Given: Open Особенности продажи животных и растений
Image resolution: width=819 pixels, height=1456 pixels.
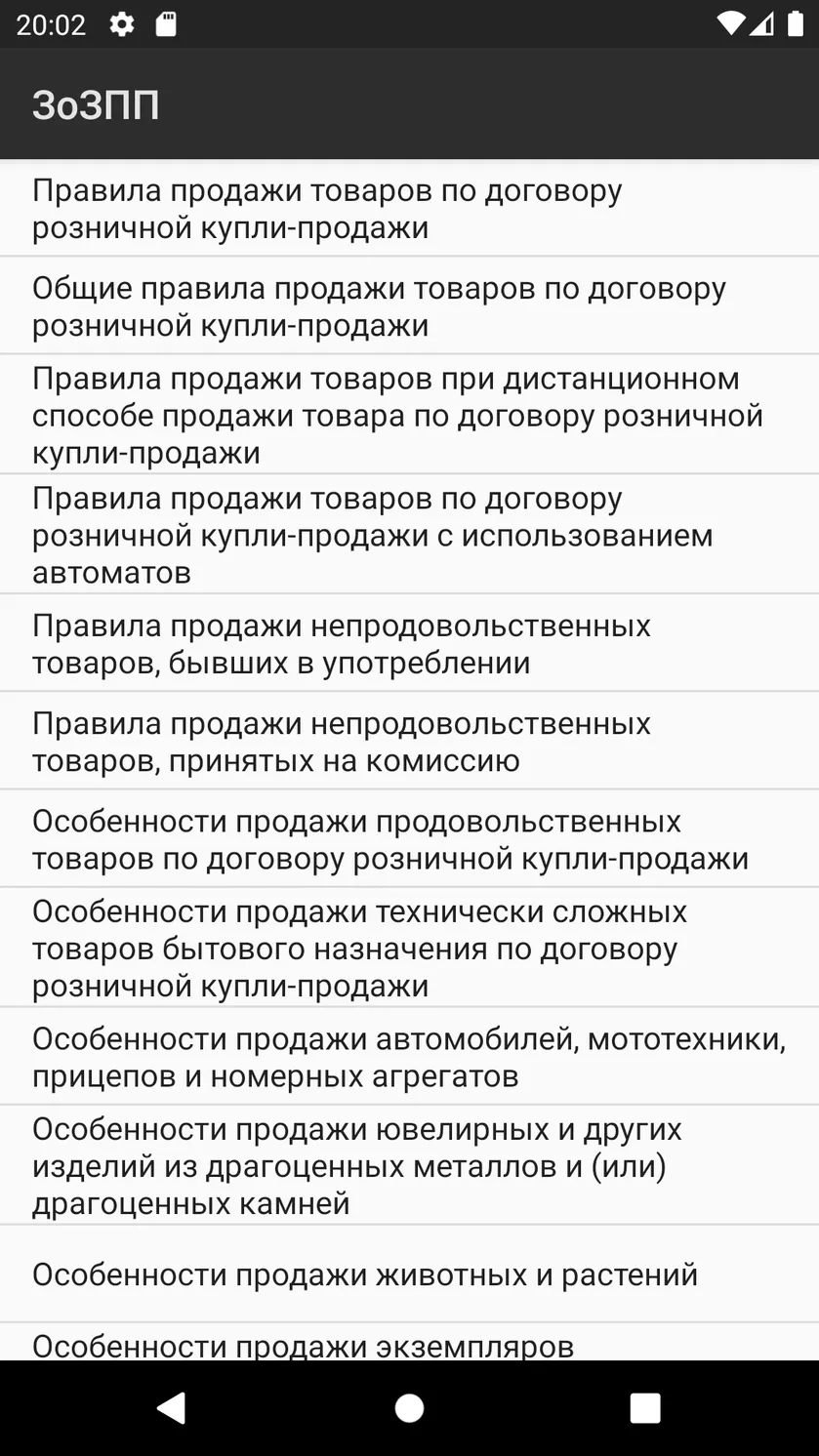Looking at the screenshot, I should click(409, 1274).
